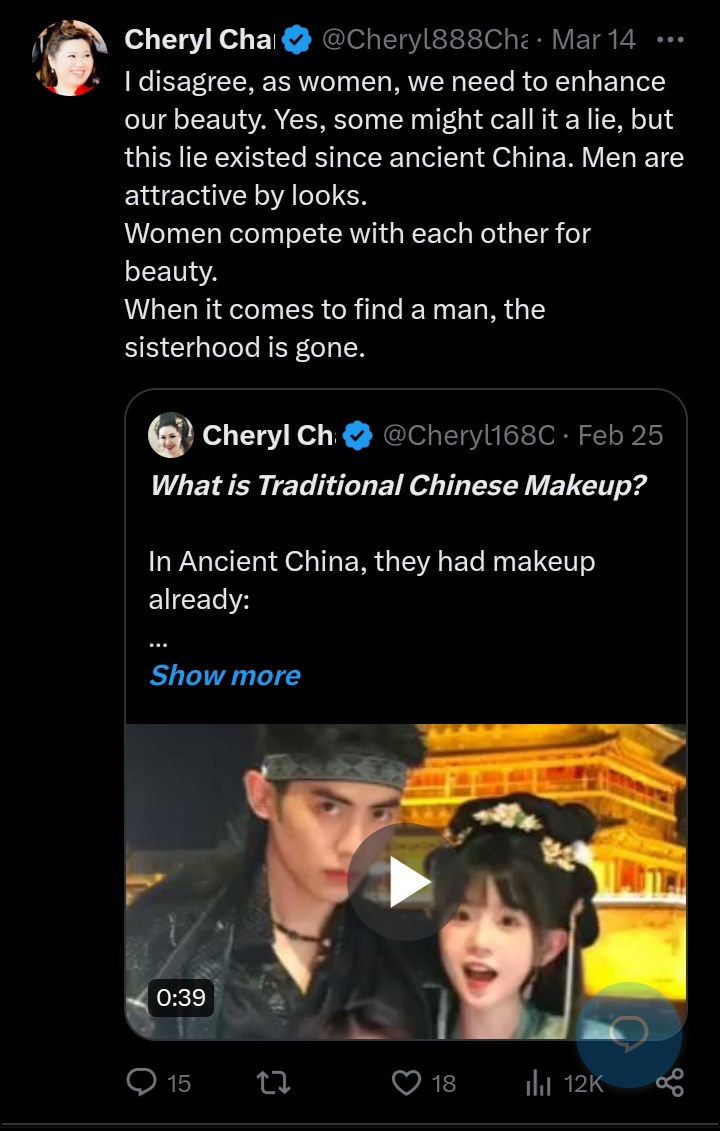The height and width of the screenshot is (1131, 720).
Task: Tap the floating compose reply button
Action: tap(629, 1035)
